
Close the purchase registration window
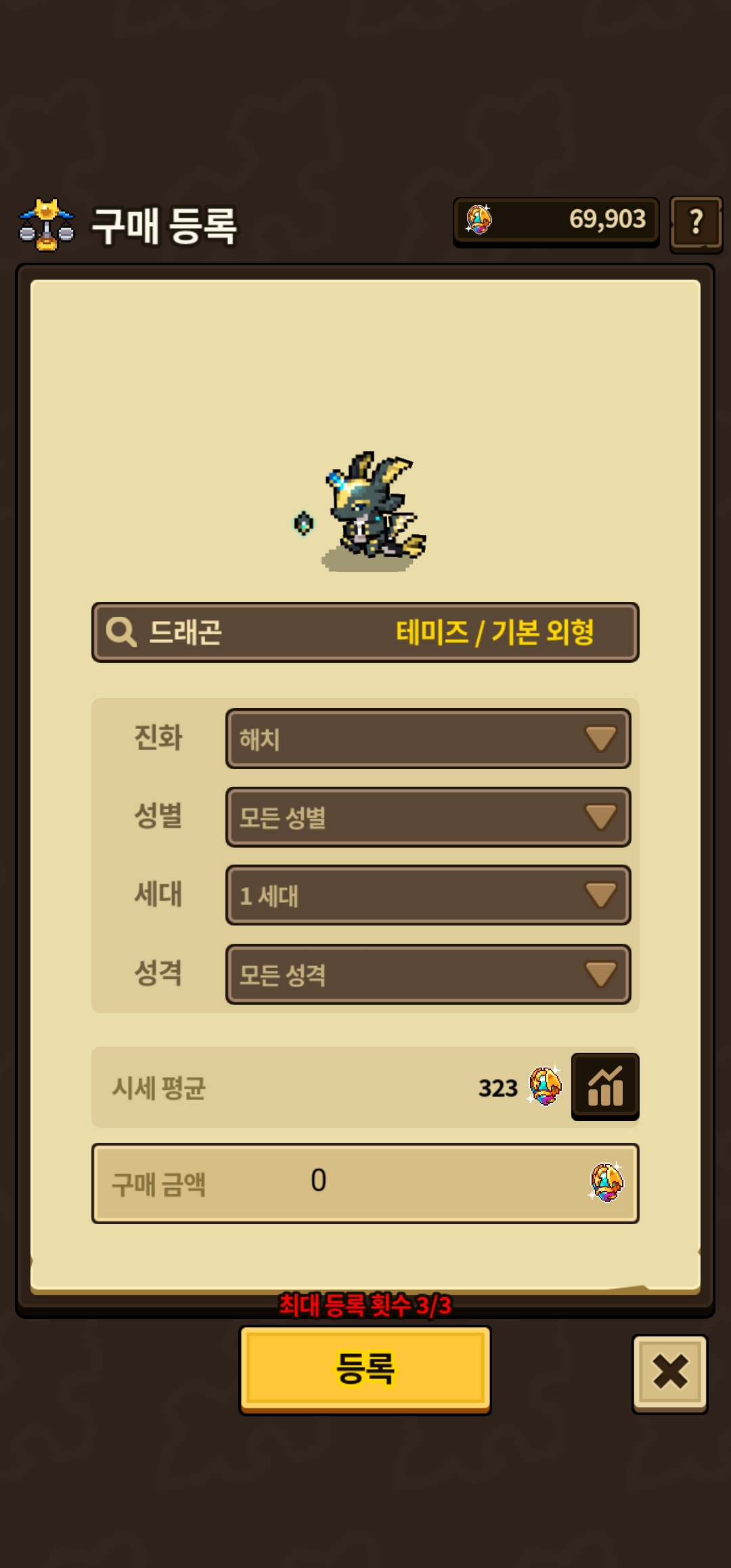coord(669,1373)
